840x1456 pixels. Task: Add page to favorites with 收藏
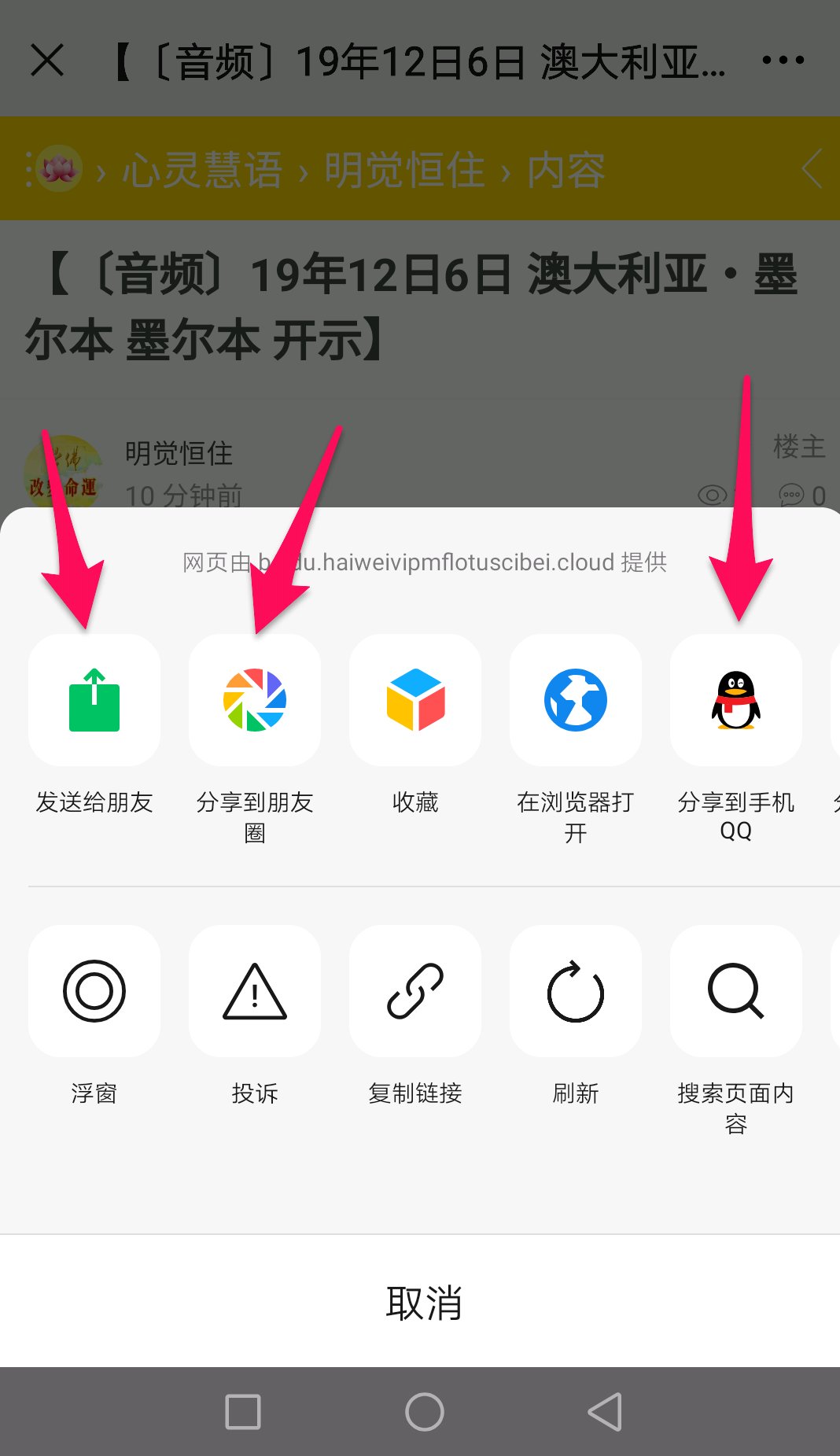point(415,700)
